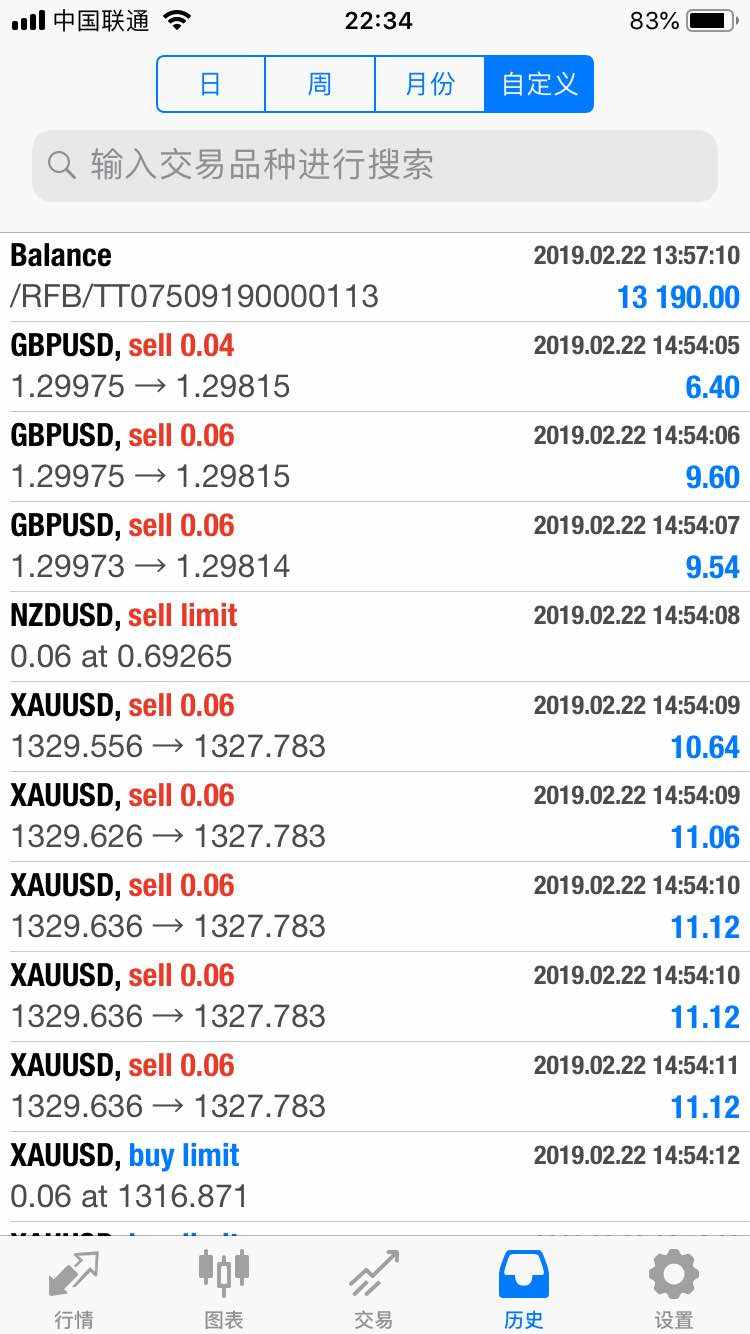Select the 自定义 custom period segment
This screenshot has height=1334, width=750.
539,84
